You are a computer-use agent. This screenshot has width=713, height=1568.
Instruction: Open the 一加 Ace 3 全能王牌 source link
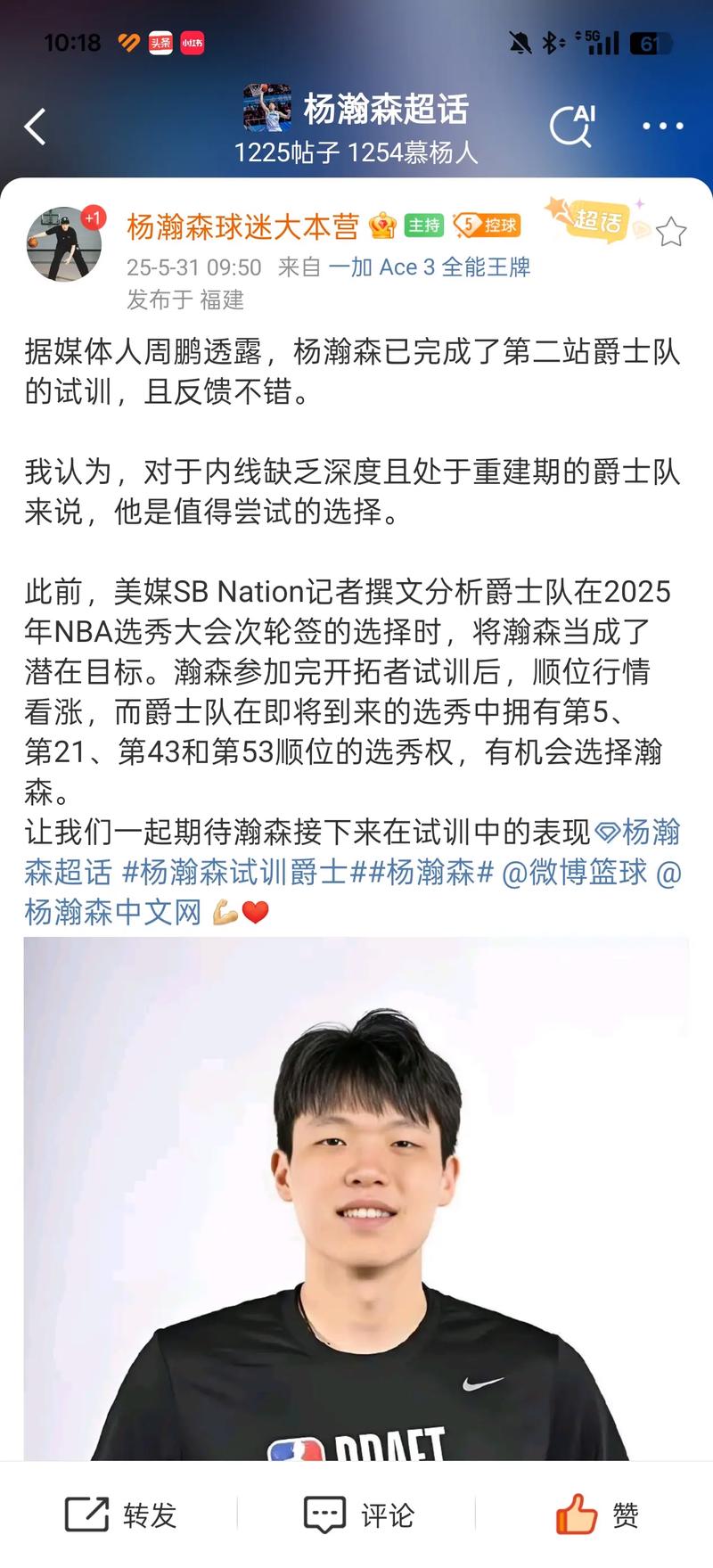tap(430, 267)
